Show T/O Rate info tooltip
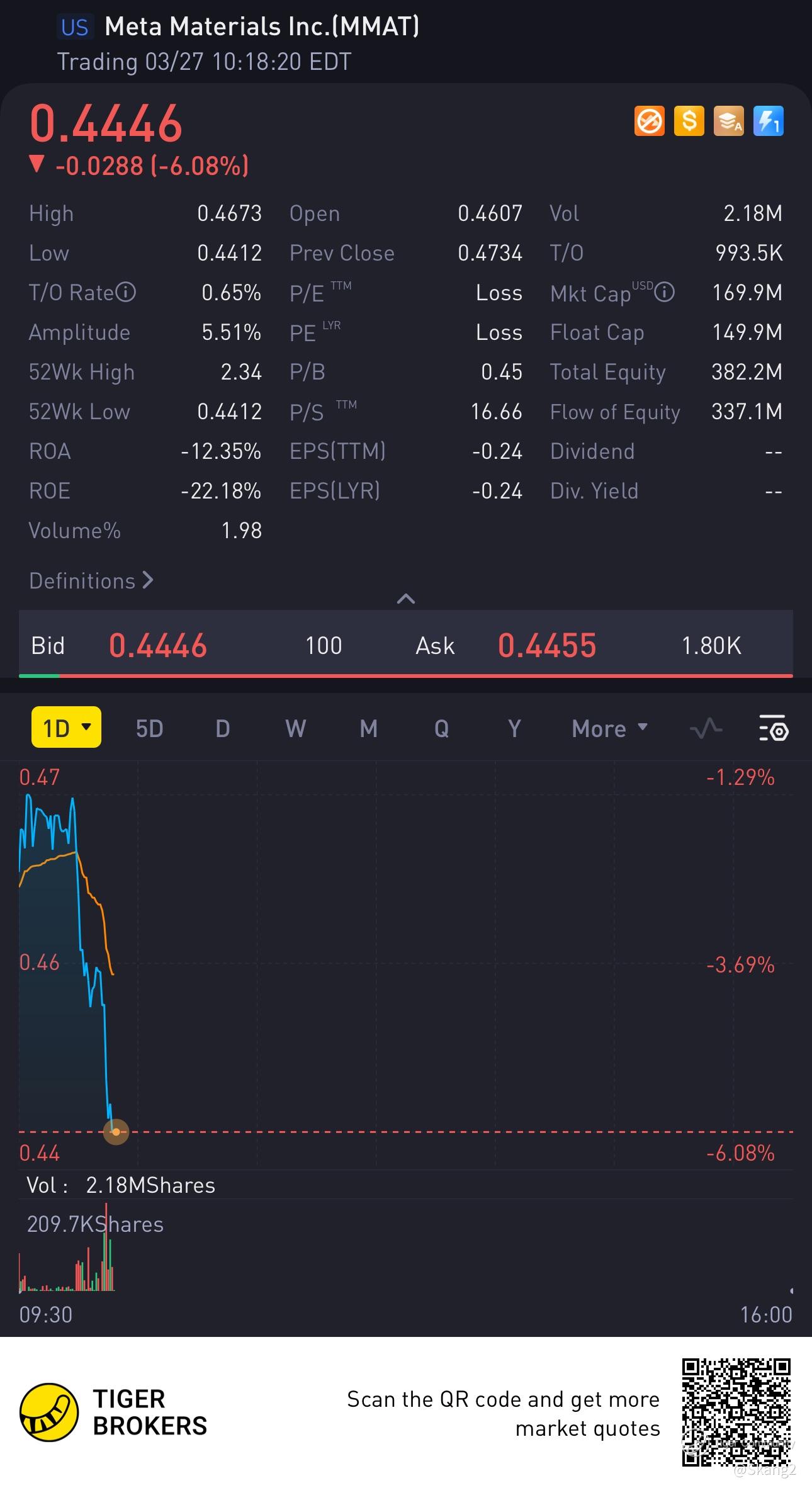This screenshot has width=812, height=1488. click(127, 292)
